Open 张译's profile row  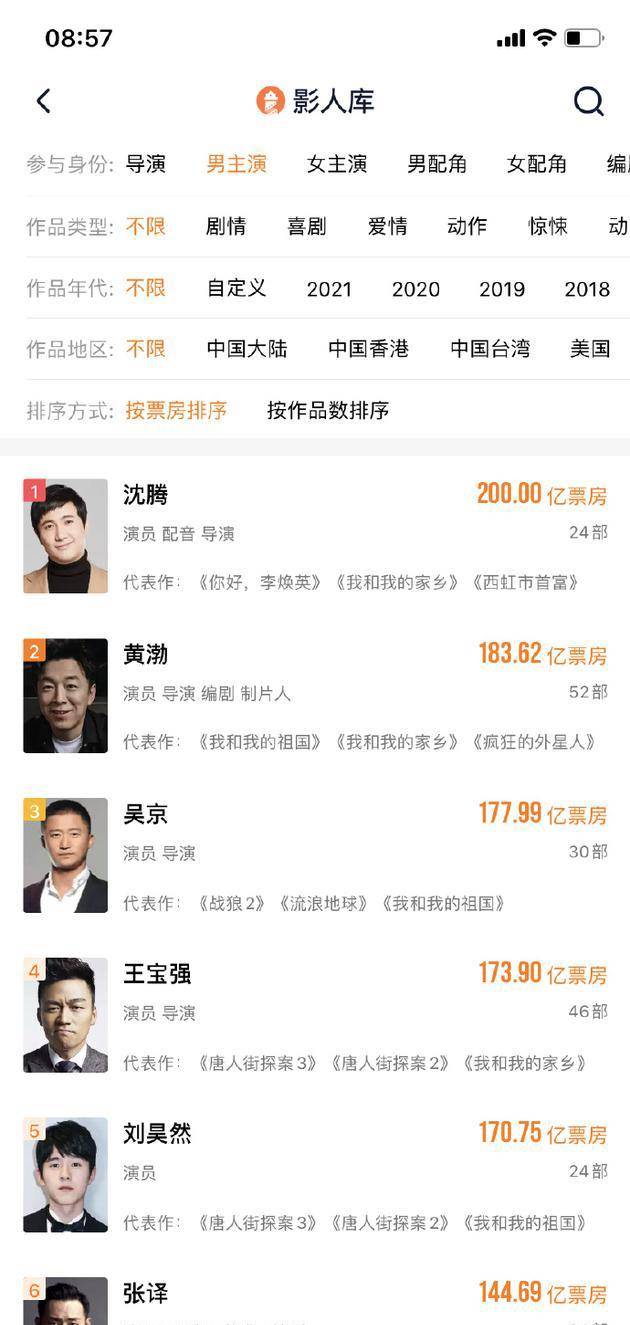coord(315,1298)
